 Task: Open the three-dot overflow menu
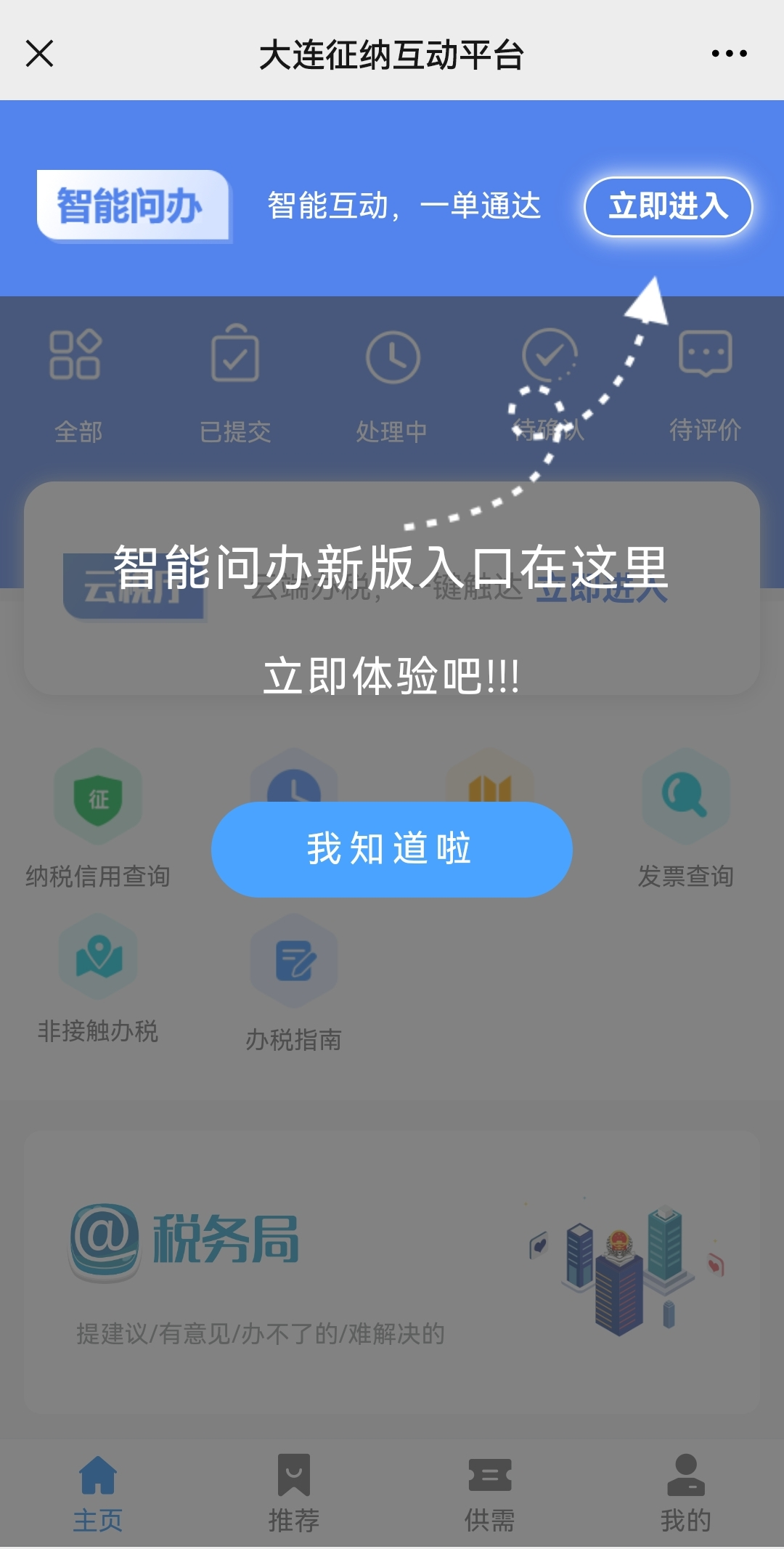point(729,53)
